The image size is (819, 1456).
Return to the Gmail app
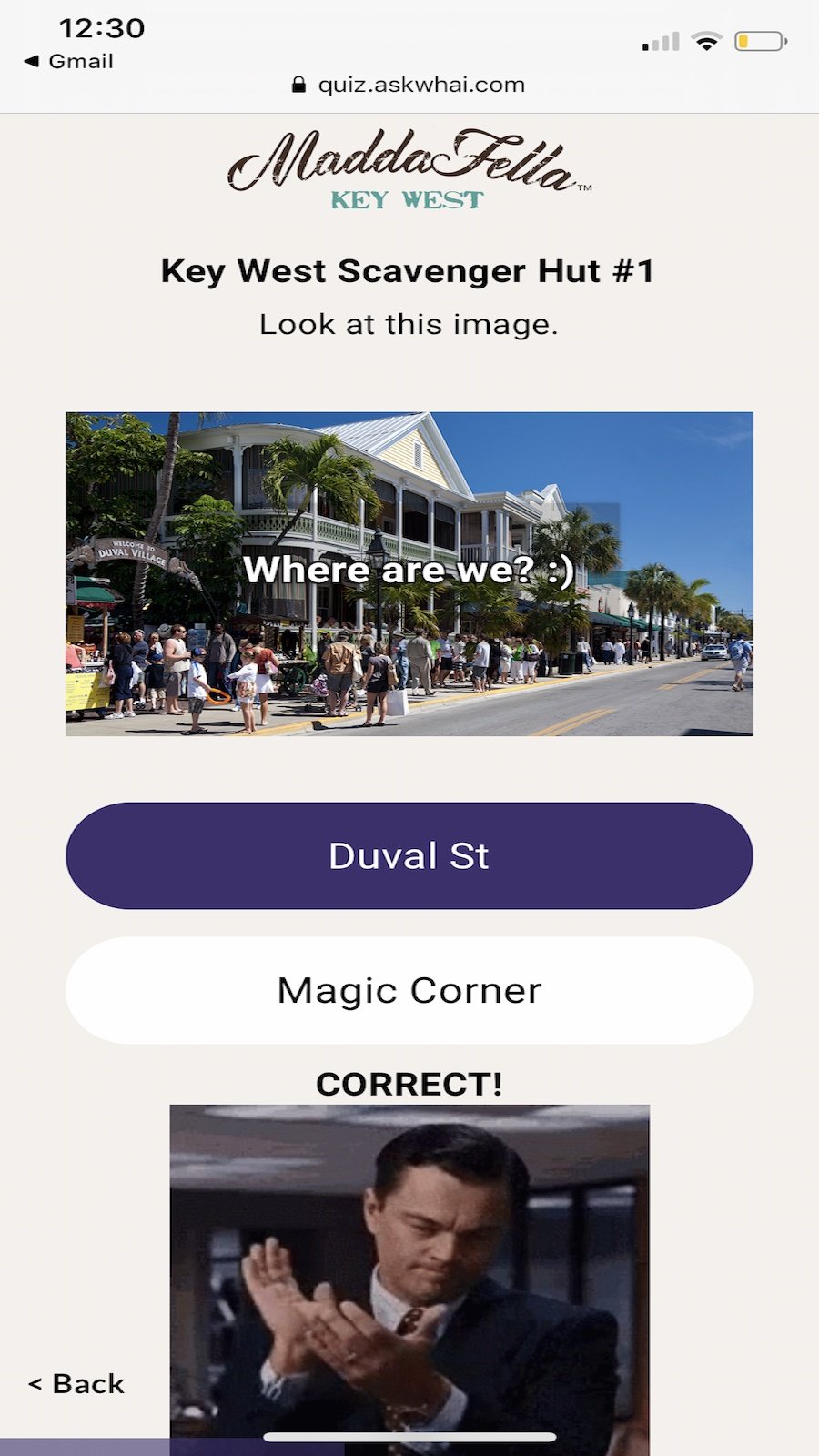69,61
